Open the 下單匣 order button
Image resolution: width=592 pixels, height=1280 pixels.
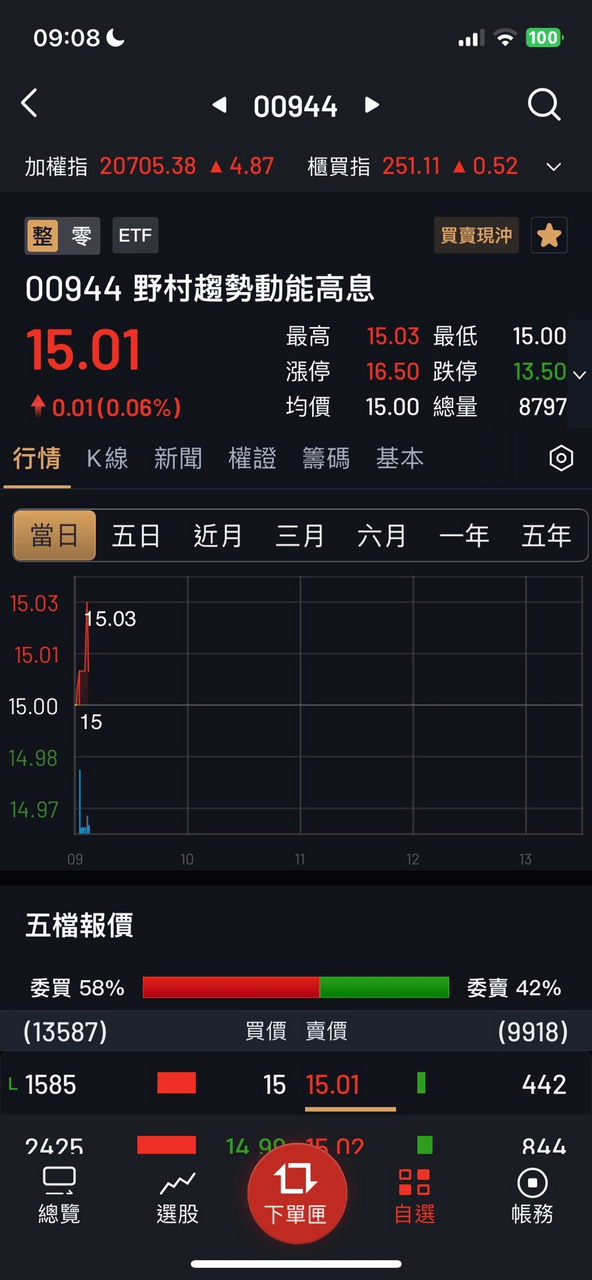pyautogui.click(x=297, y=1193)
